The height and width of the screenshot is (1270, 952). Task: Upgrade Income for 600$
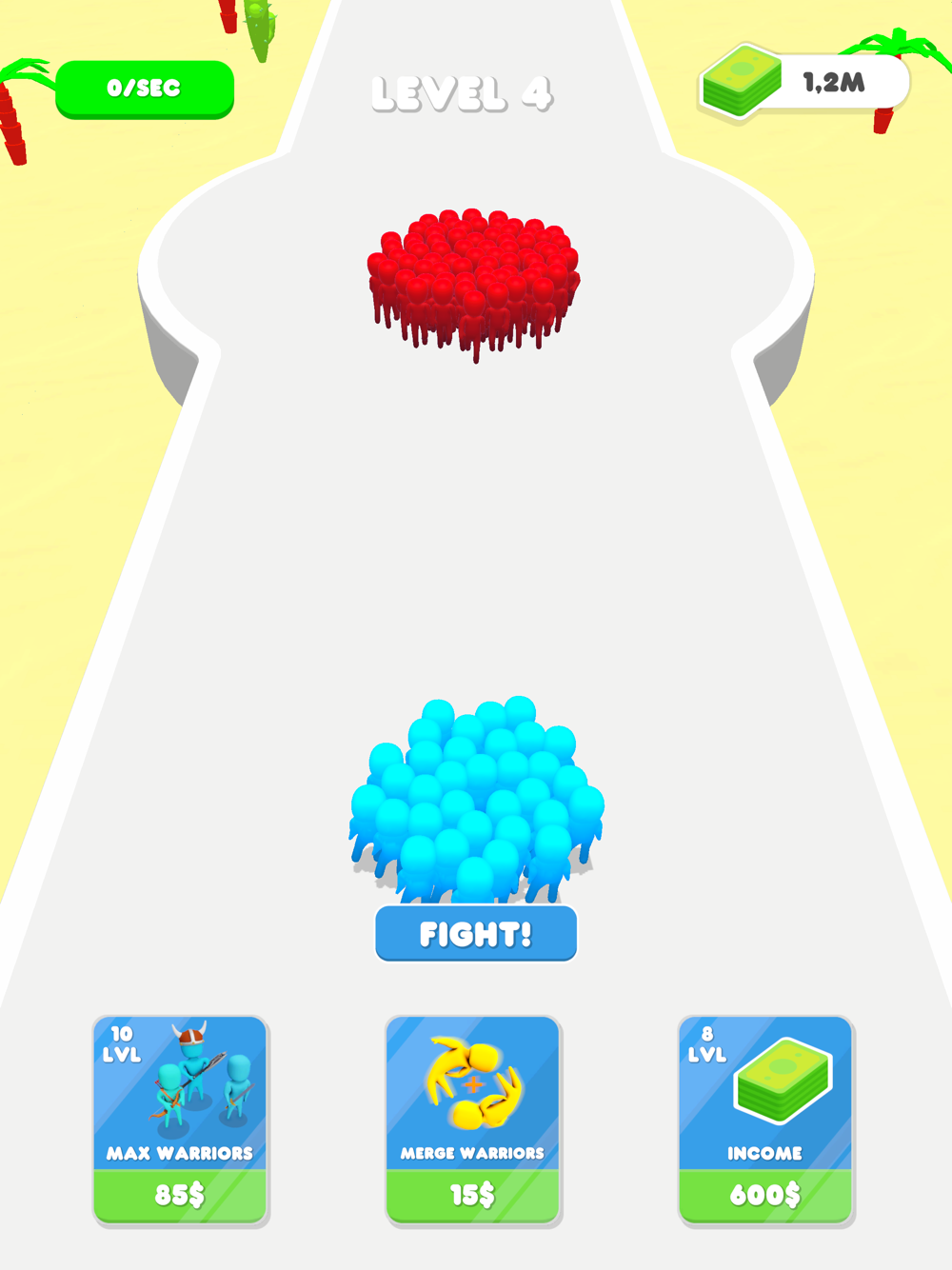pos(765,1120)
